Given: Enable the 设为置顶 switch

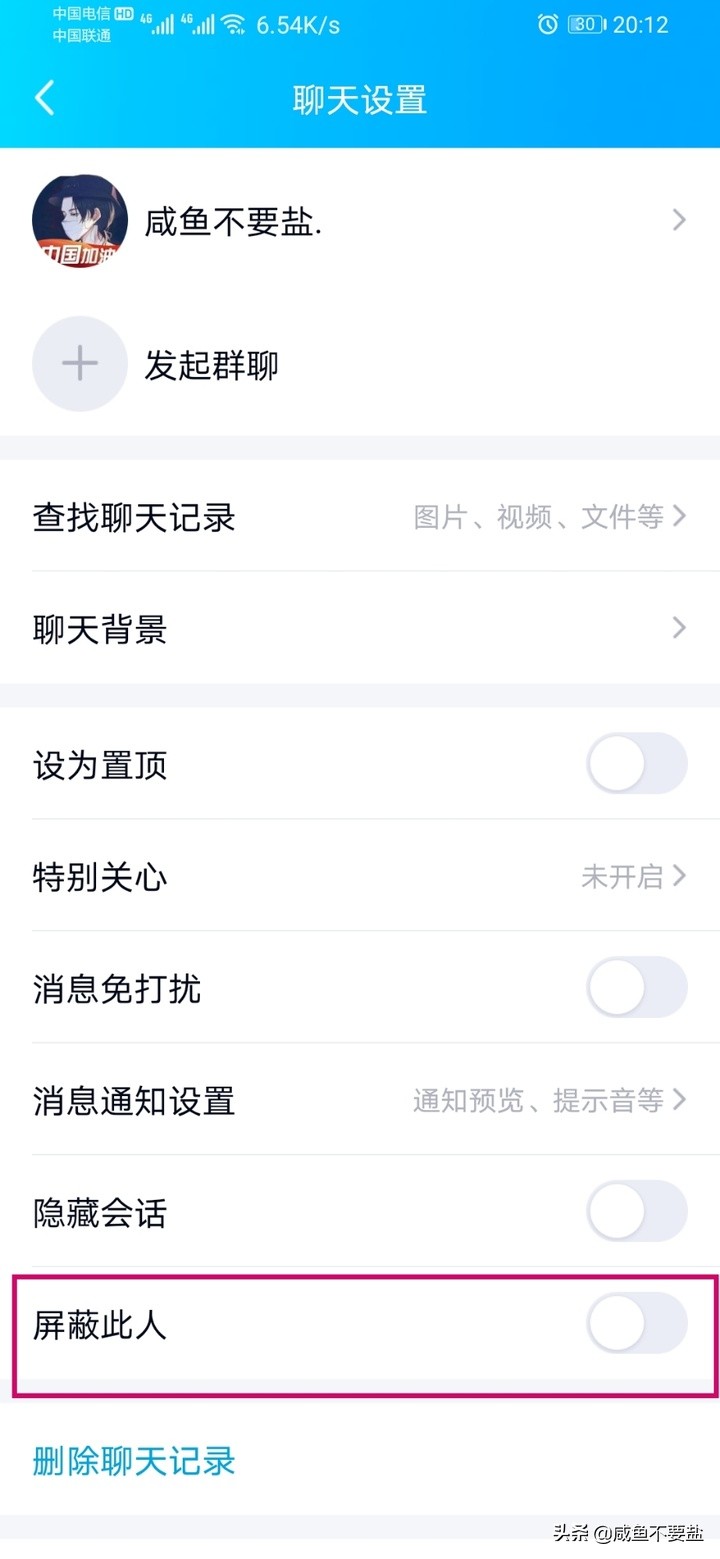Looking at the screenshot, I should (x=636, y=765).
